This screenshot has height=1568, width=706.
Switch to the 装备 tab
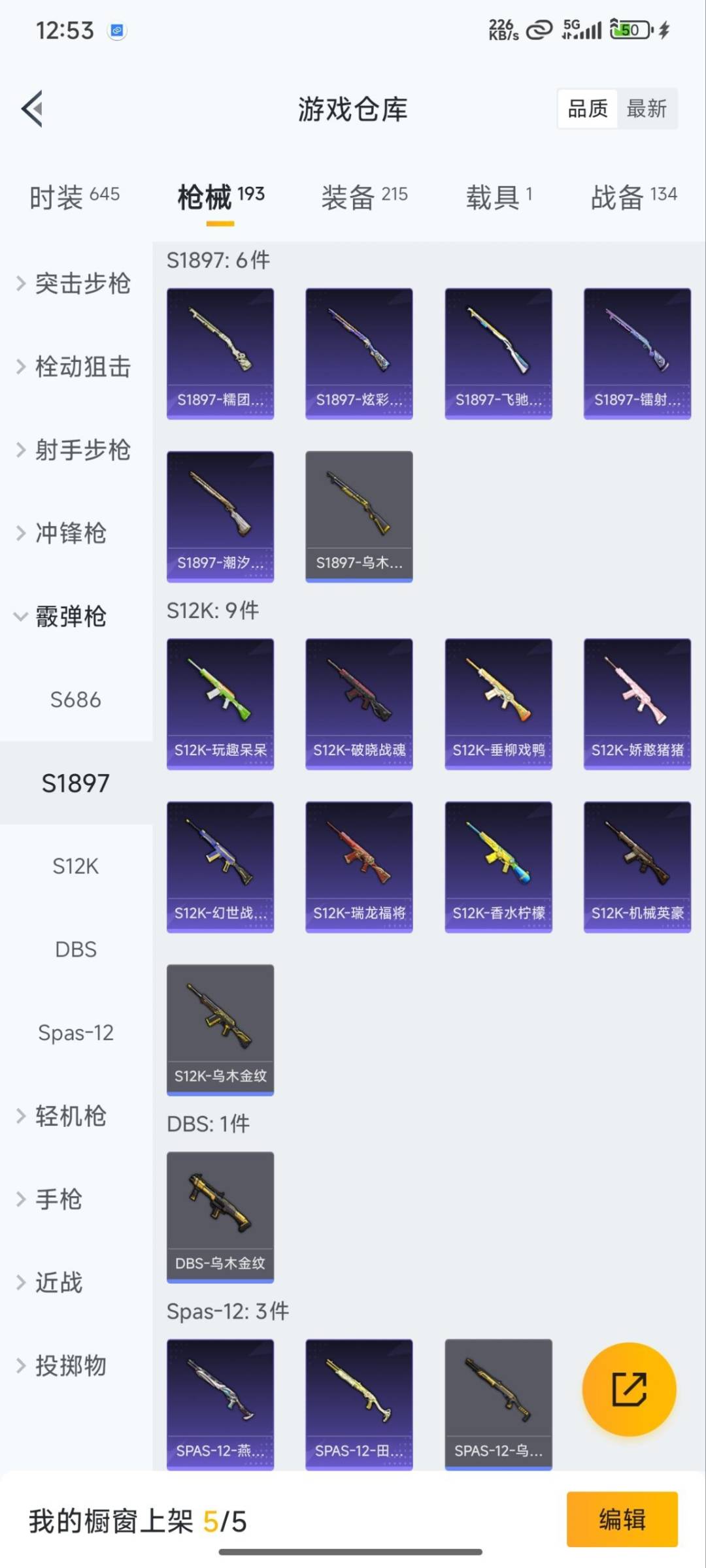click(364, 197)
